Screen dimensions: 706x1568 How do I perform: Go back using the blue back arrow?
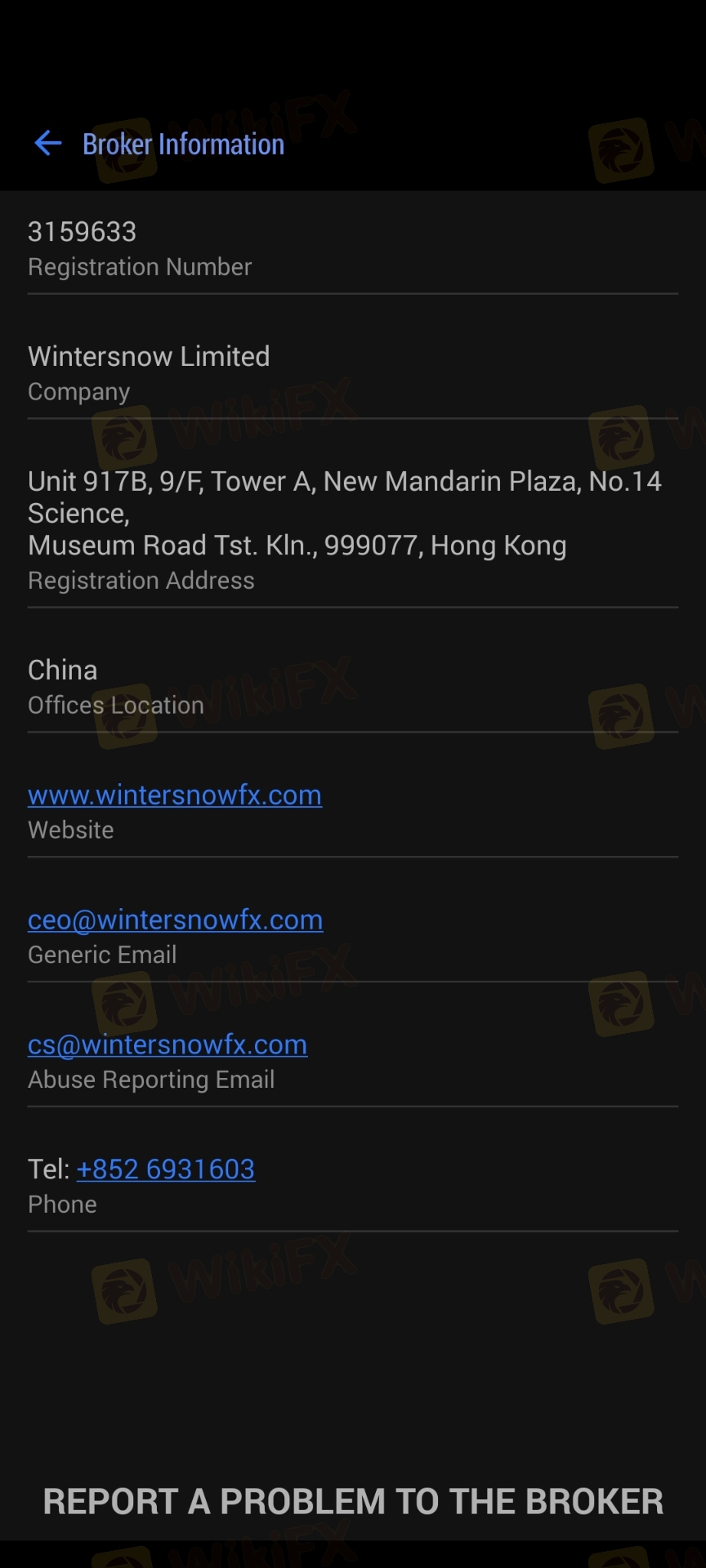48,144
